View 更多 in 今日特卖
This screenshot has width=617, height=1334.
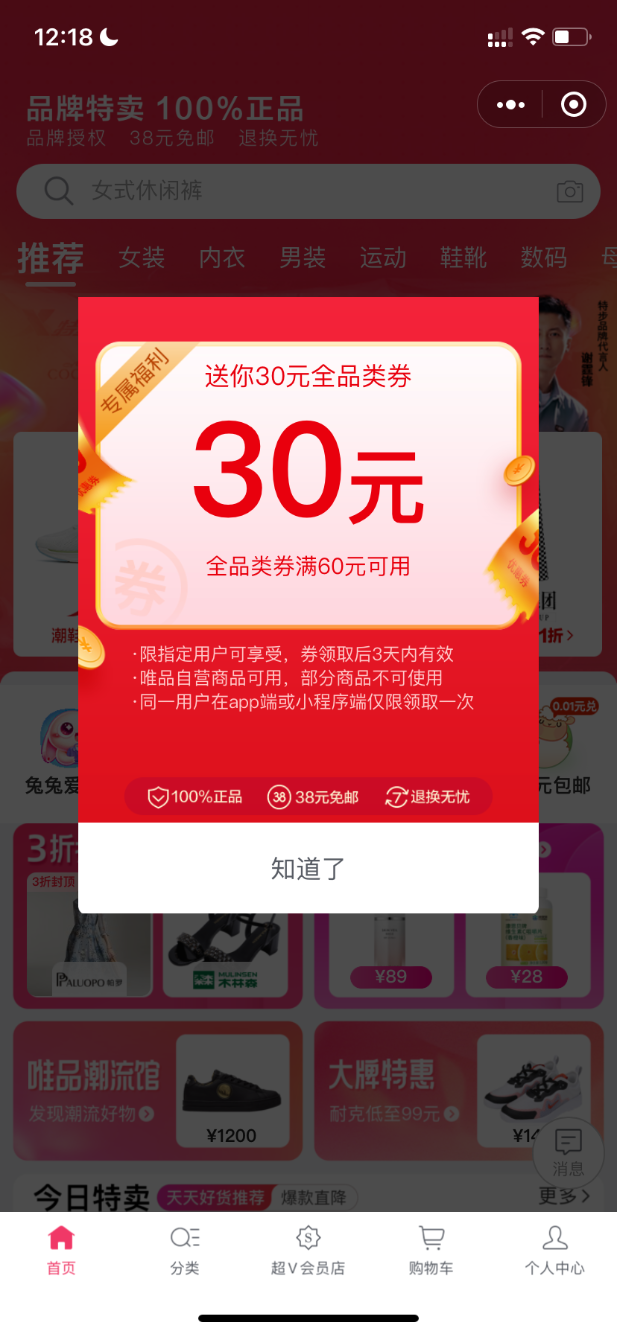pyautogui.click(x=564, y=1195)
